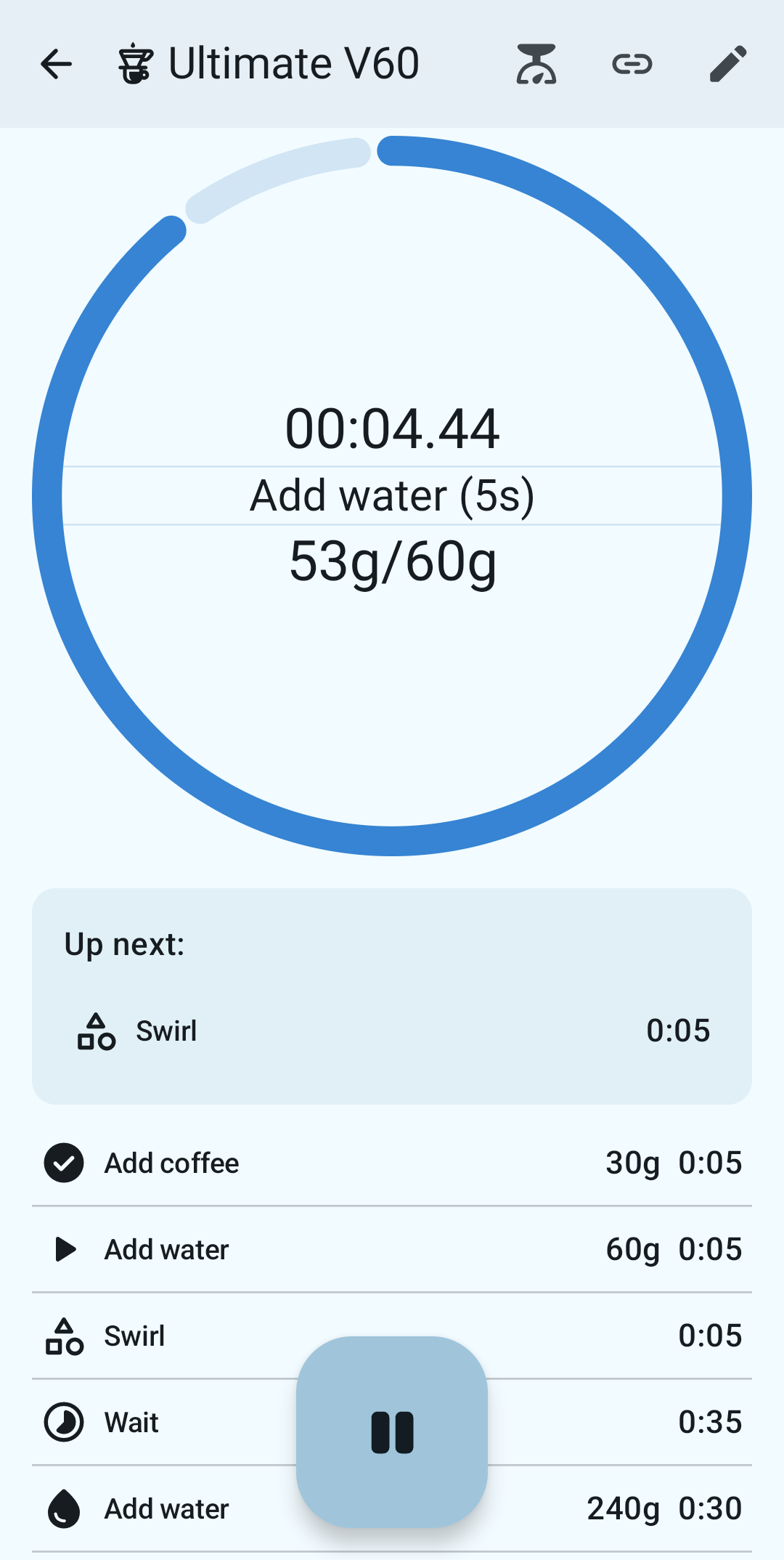Edit the recipe with the pencil icon
This screenshot has height=1560, width=784.
point(728,64)
